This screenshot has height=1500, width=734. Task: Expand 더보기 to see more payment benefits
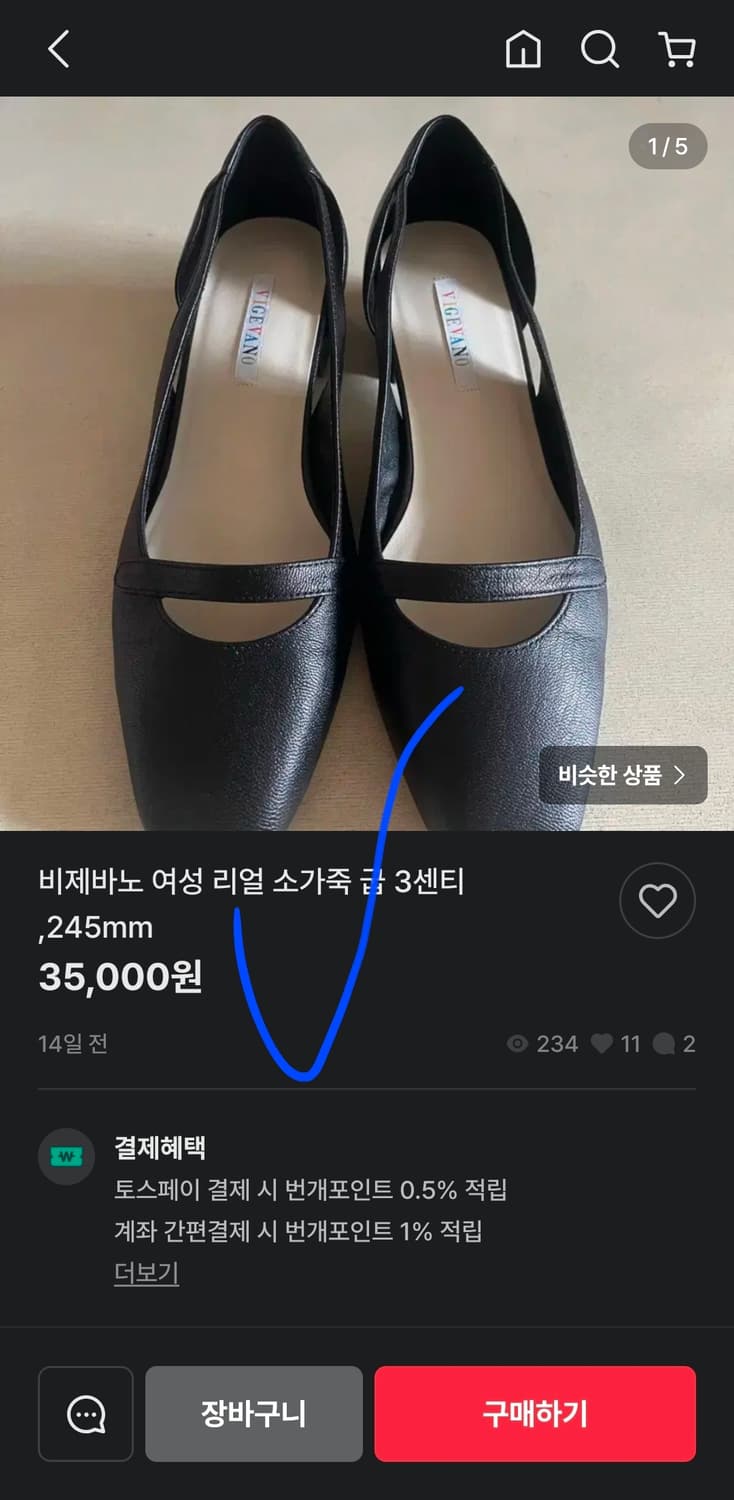coord(145,1273)
